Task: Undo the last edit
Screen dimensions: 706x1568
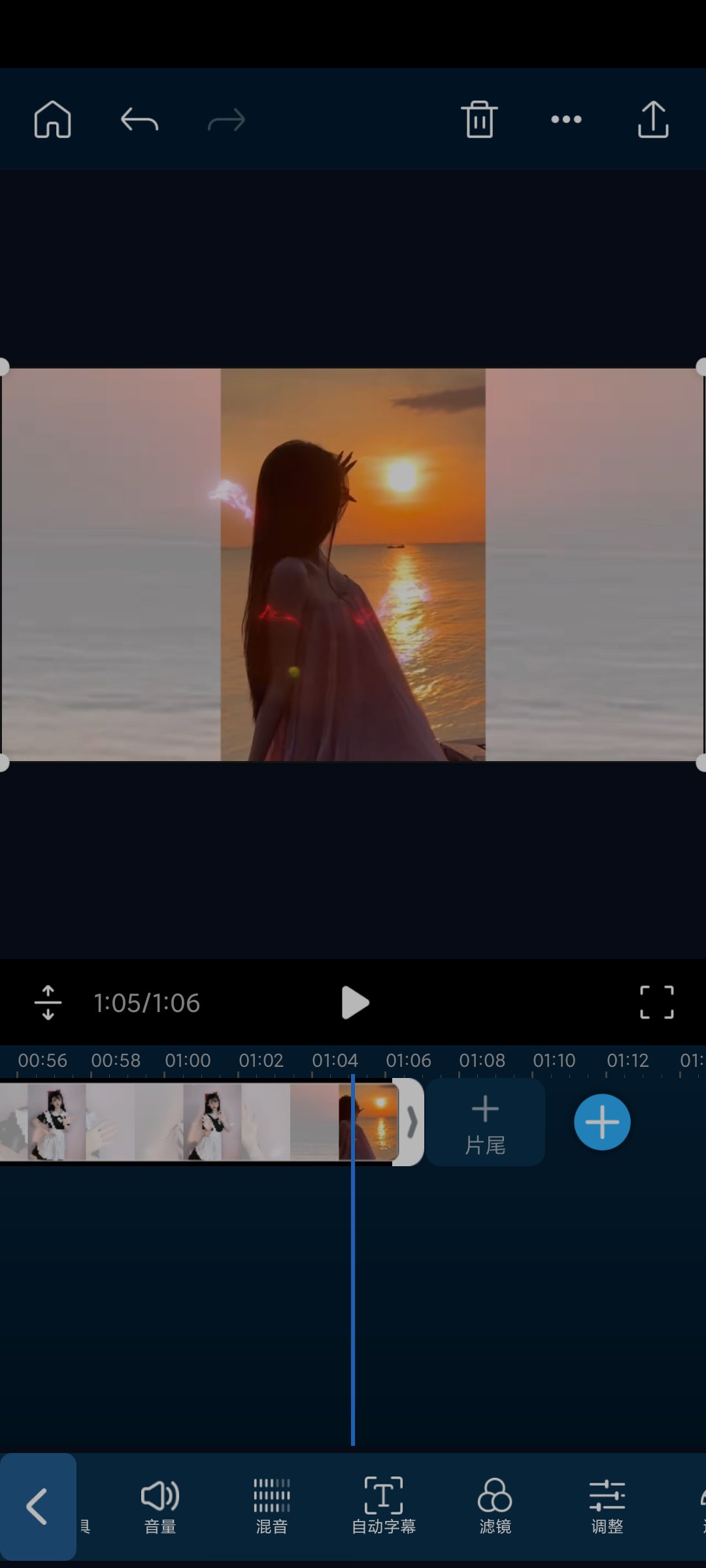Action: pos(139,120)
